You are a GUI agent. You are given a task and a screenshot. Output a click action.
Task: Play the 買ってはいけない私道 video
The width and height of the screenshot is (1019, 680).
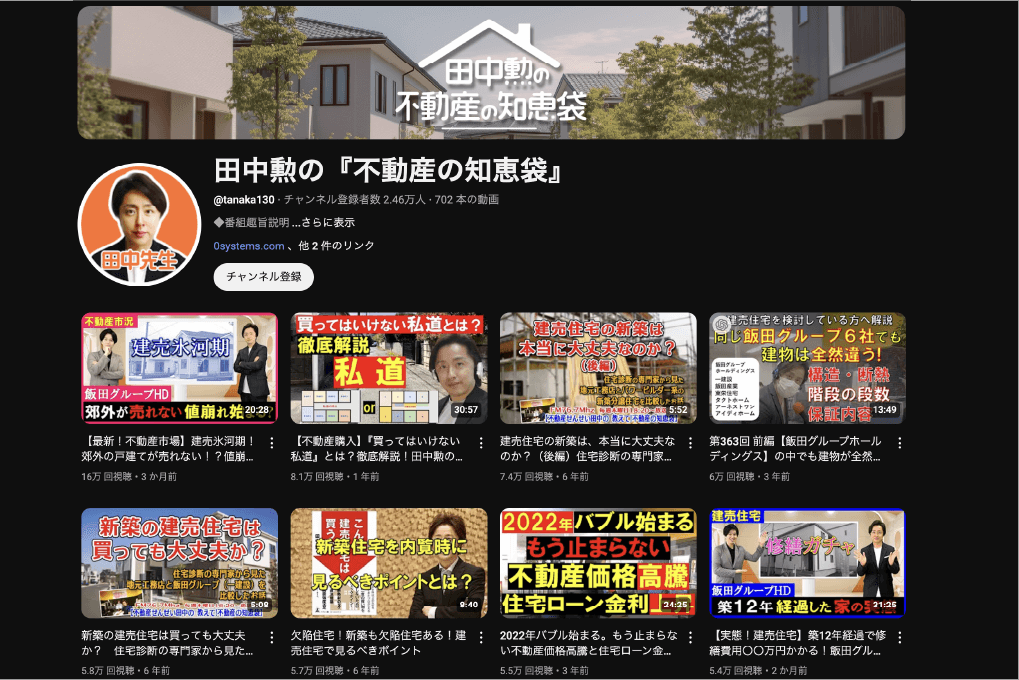click(x=389, y=368)
